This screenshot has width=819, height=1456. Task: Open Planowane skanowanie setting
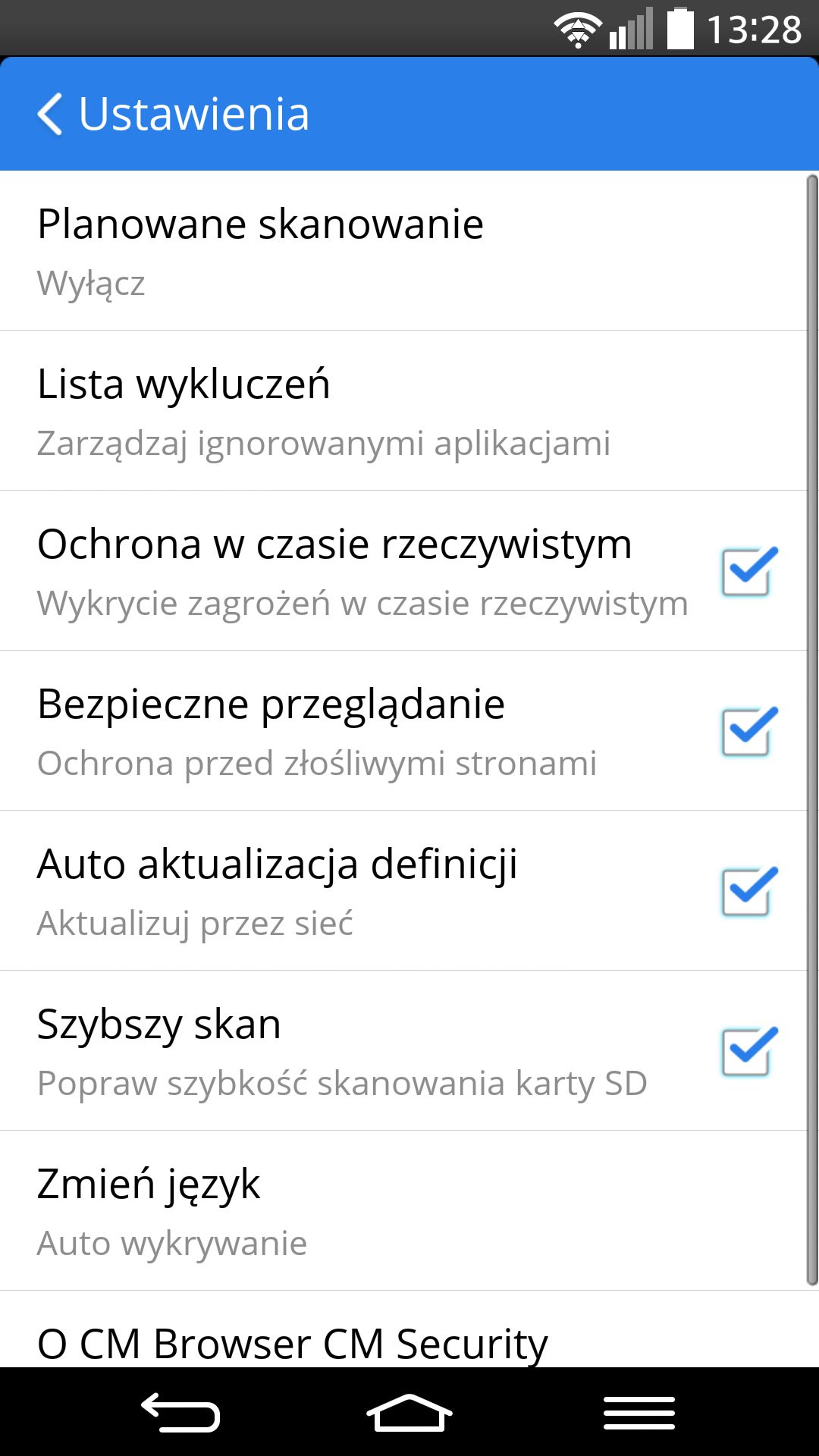[x=403, y=251]
